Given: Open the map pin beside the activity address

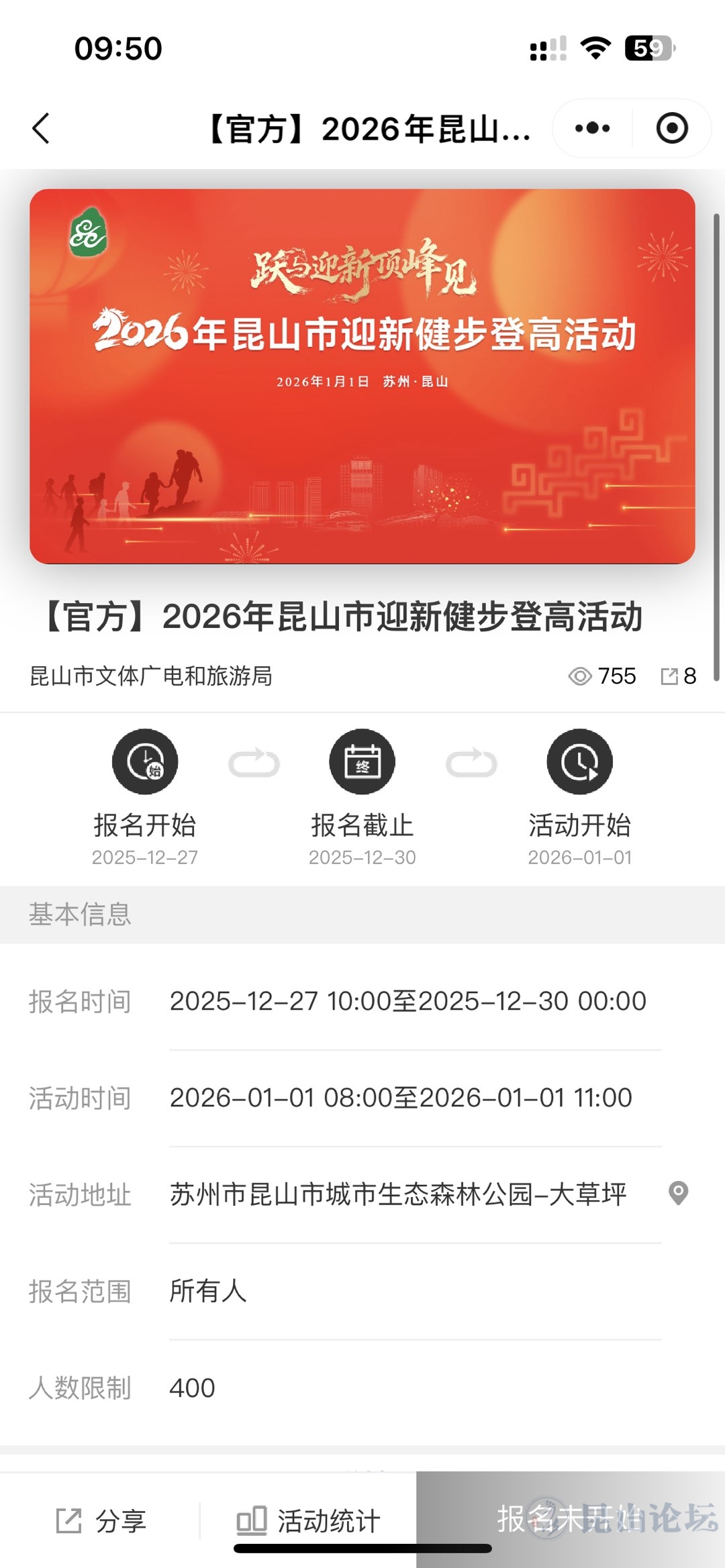Looking at the screenshot, I should click(x=679, y=1193).
